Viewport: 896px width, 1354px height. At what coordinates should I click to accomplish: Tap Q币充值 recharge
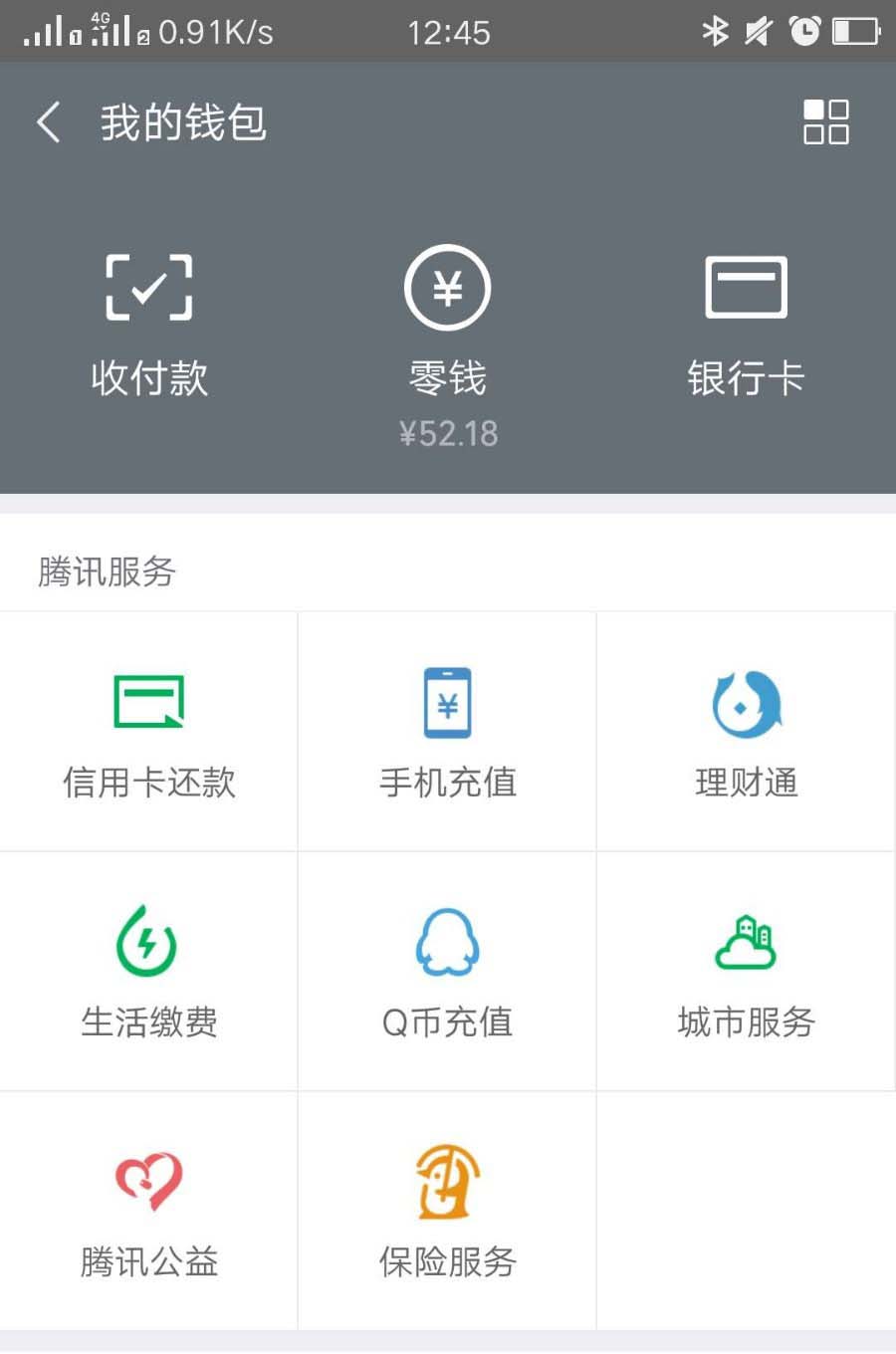point(448,972)
